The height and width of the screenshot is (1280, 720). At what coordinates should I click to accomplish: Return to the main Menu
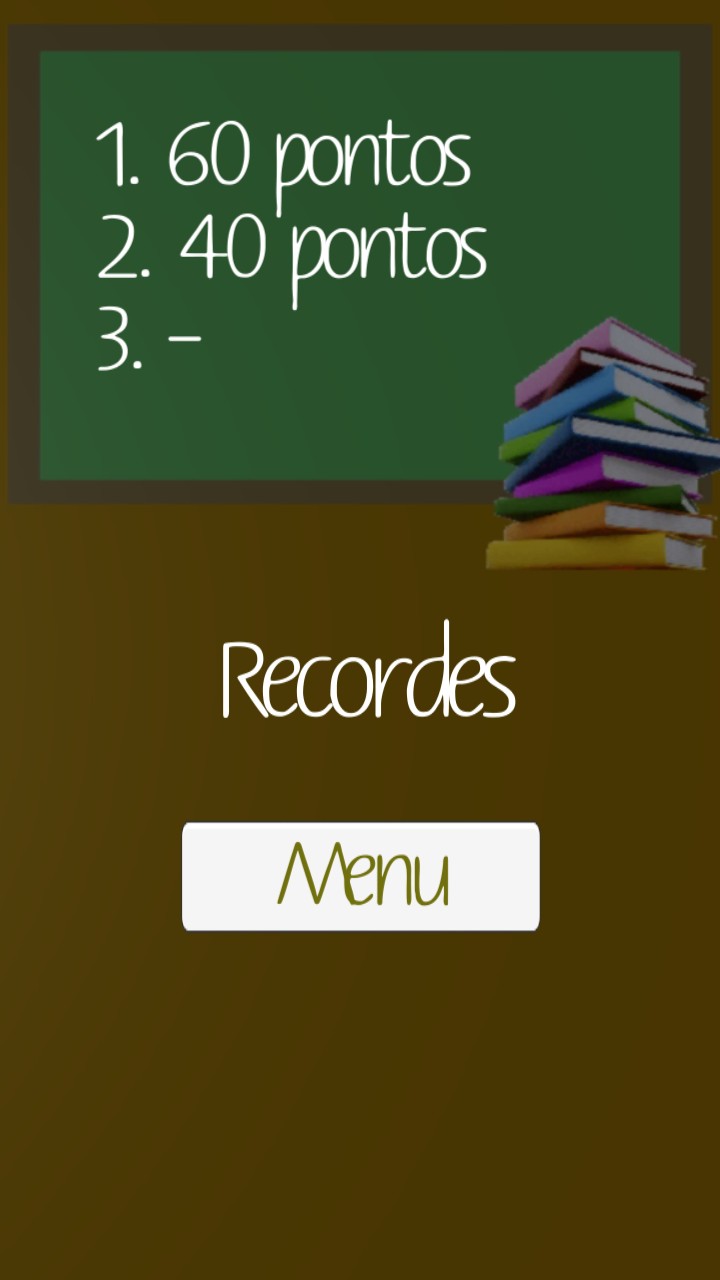(360, 877)
